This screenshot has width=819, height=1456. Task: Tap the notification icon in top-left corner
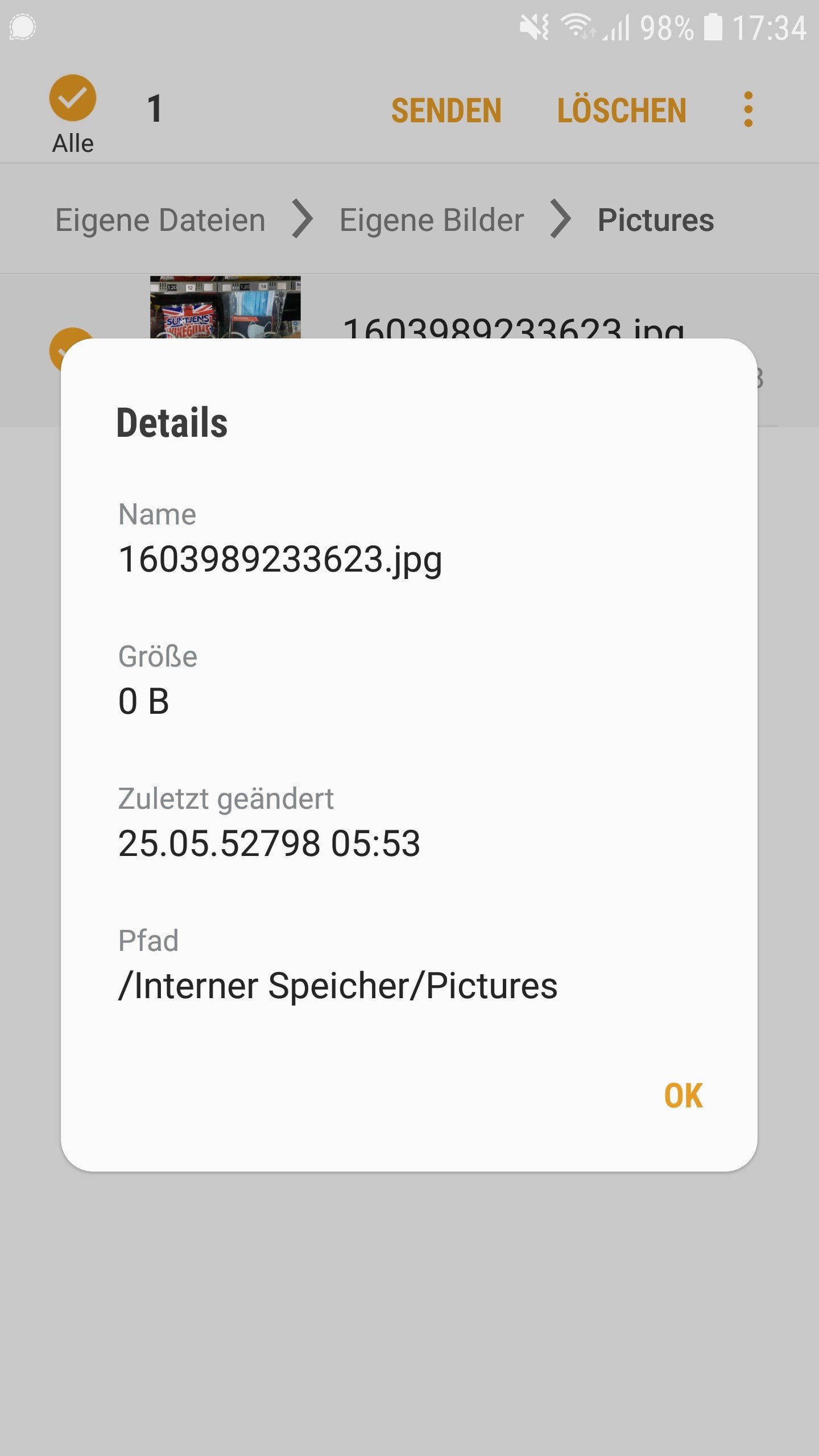click(22, 26)
